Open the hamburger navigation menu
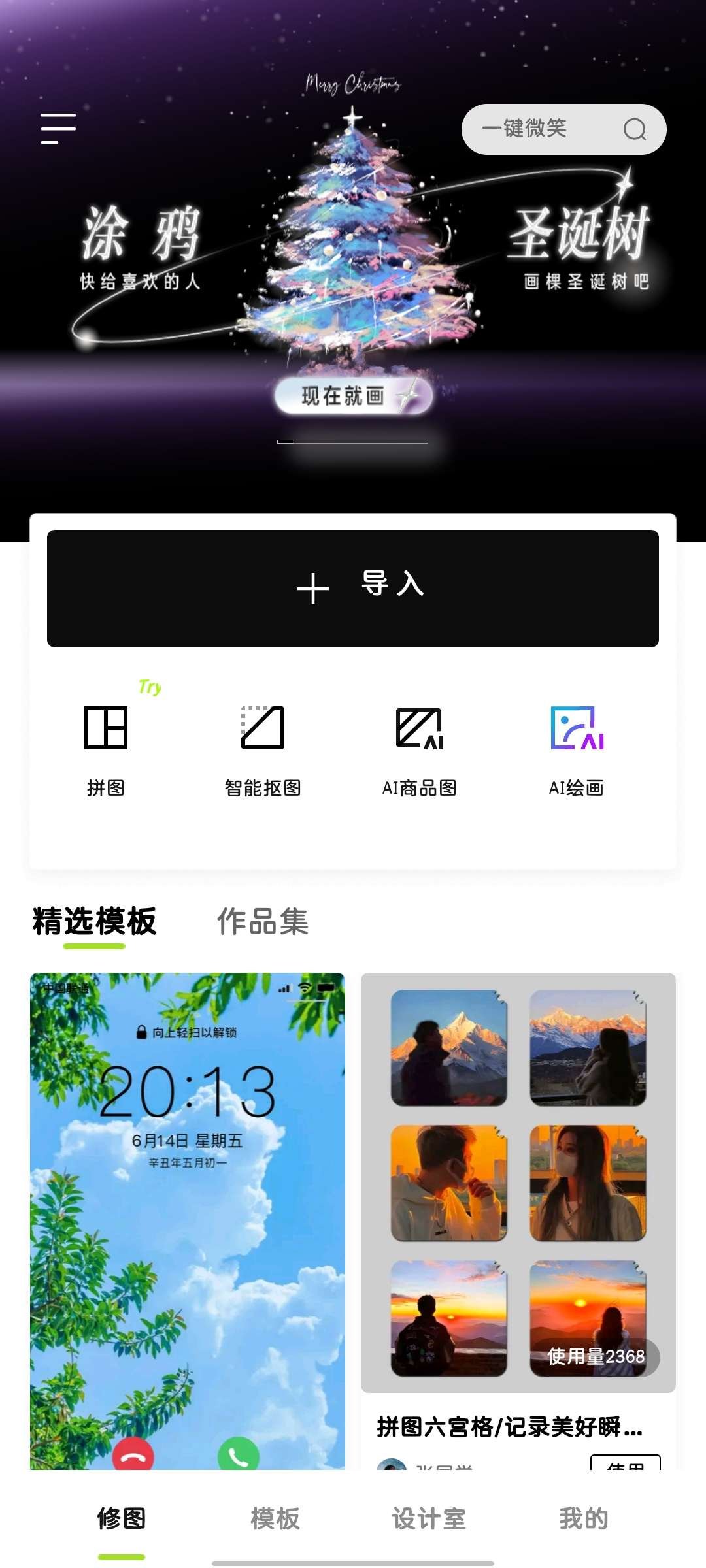706x1568 pixels. (59, 126)
